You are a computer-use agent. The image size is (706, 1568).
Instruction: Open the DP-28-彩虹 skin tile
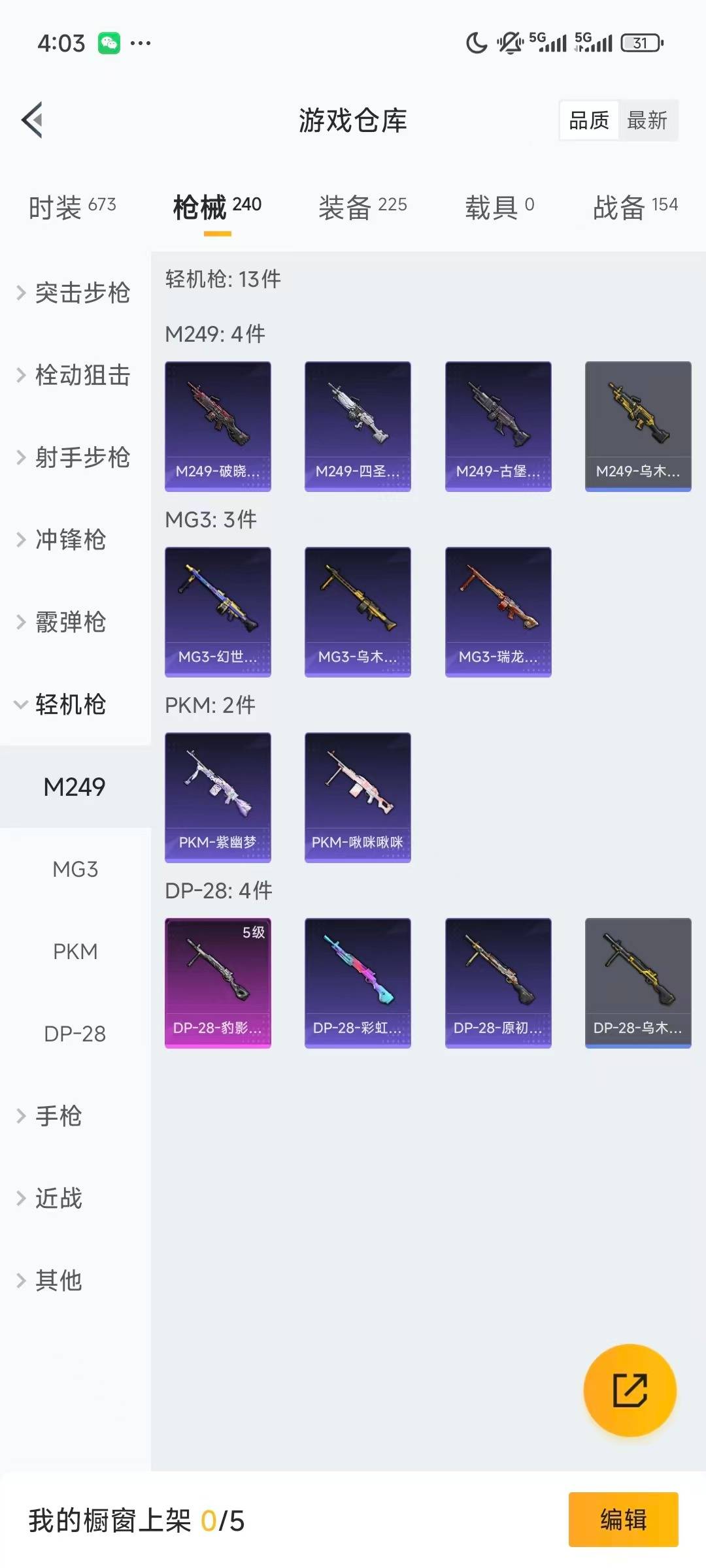click(358, 983)
